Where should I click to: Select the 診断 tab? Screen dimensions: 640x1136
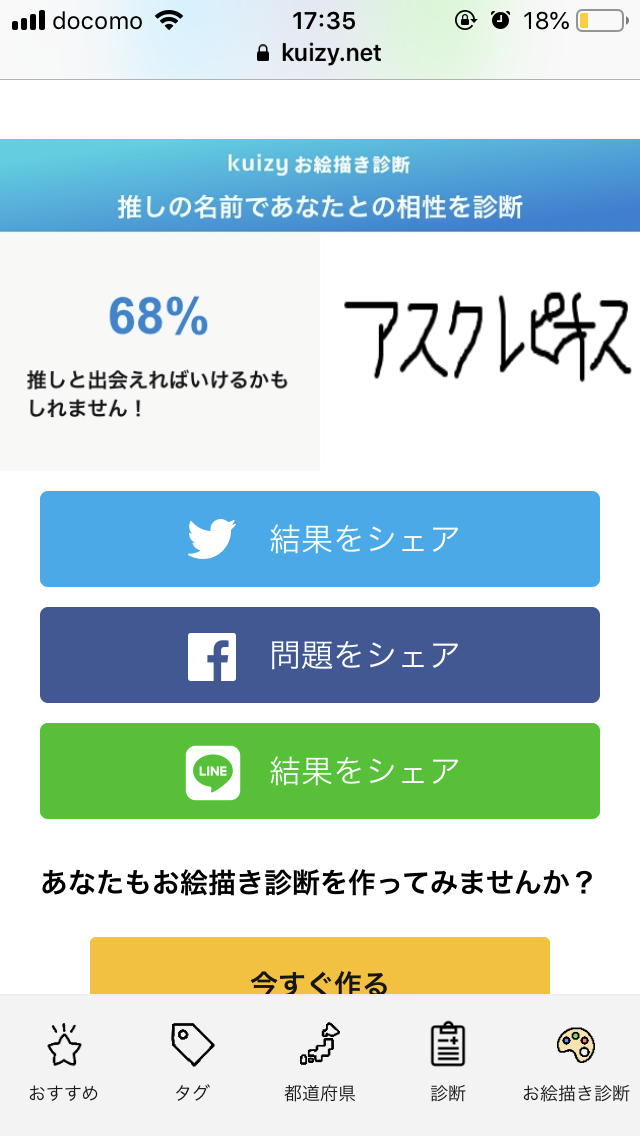448,1062
